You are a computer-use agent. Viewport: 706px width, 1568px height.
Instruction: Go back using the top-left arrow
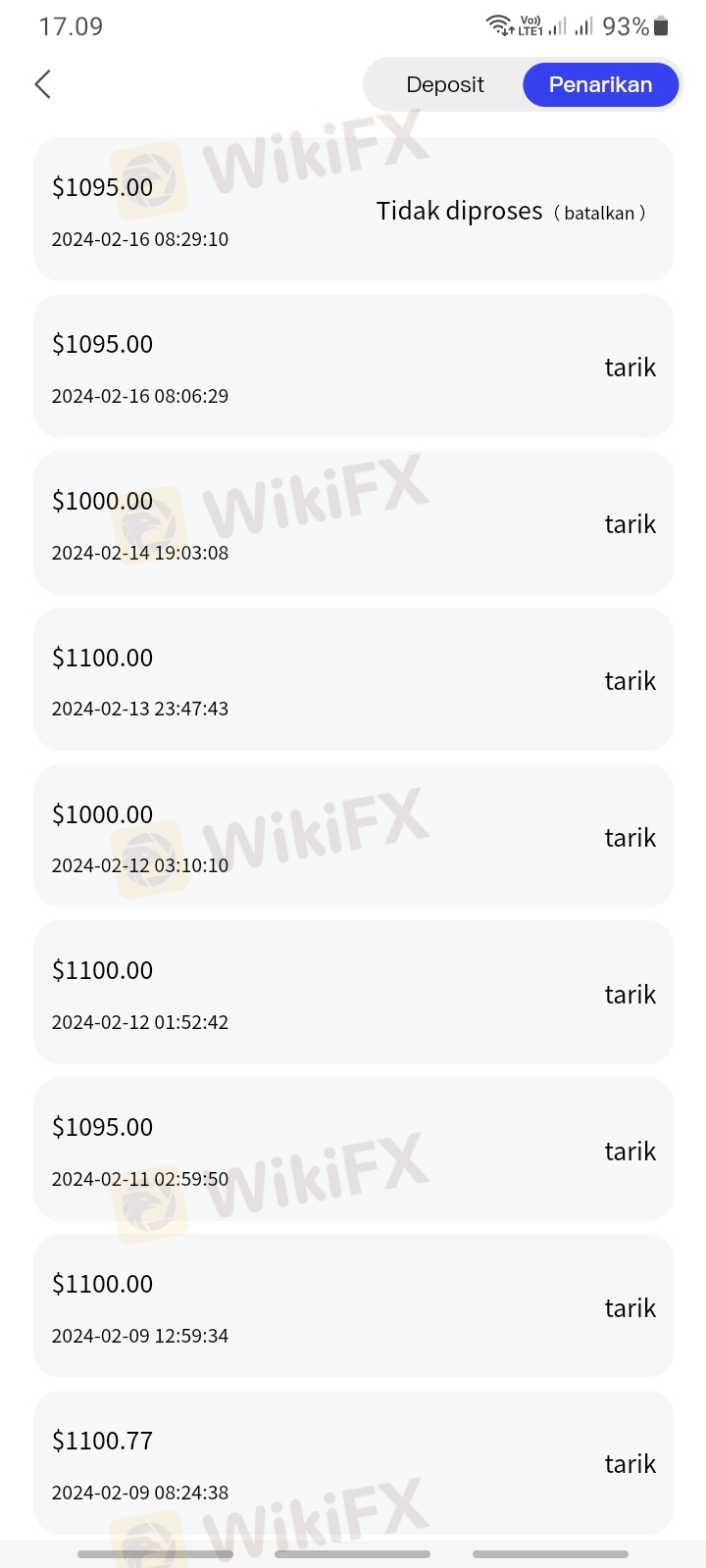(x=42, y=84)
